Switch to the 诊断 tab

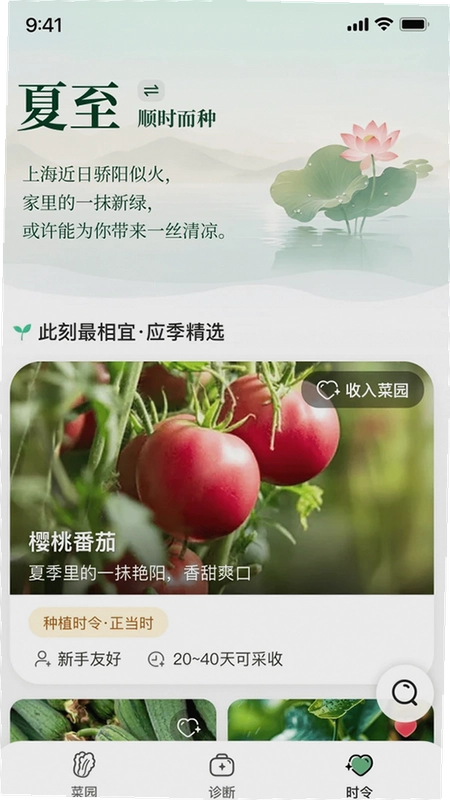pos(222,774)
